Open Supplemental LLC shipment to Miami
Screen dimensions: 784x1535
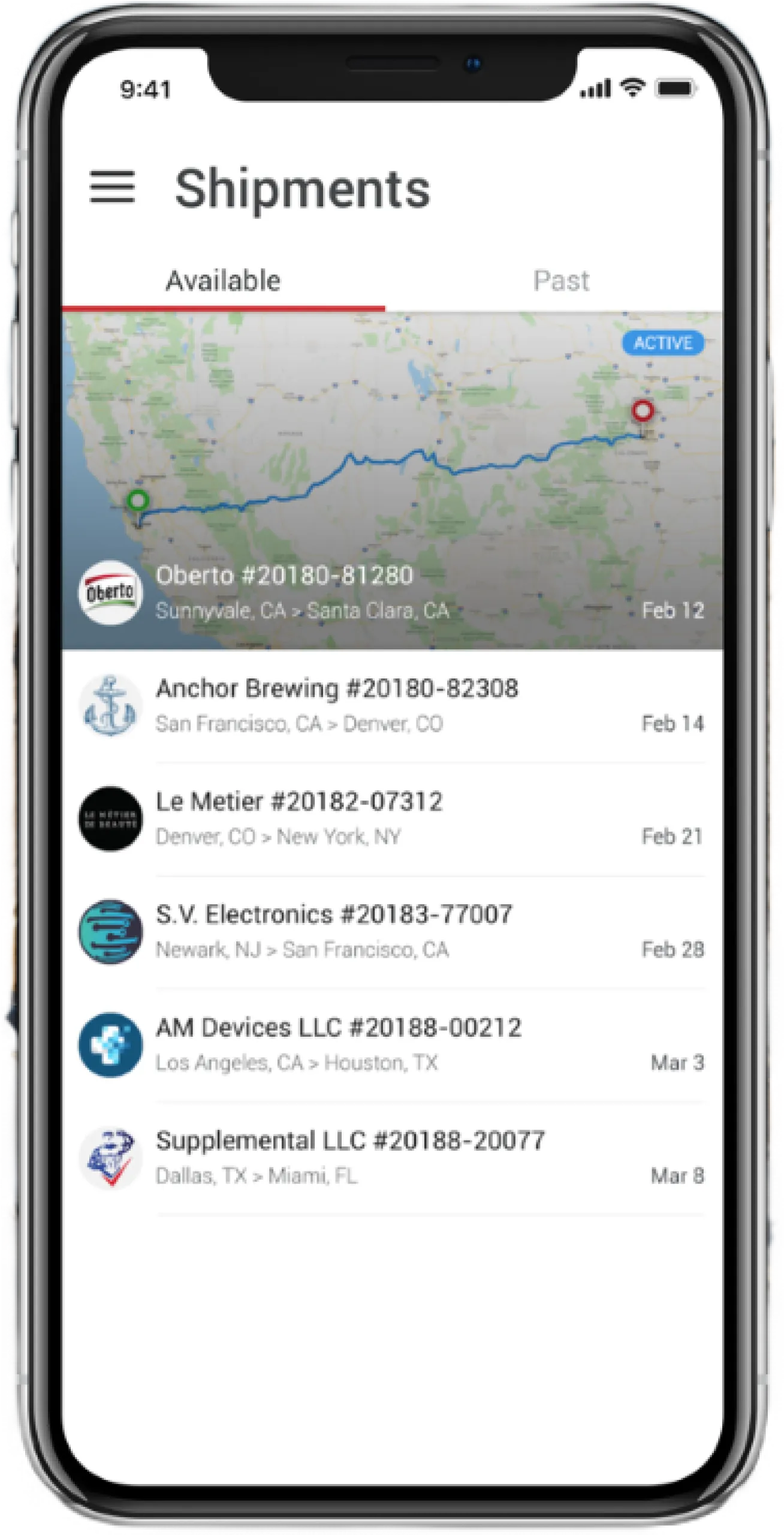(x=392, y=1157)
